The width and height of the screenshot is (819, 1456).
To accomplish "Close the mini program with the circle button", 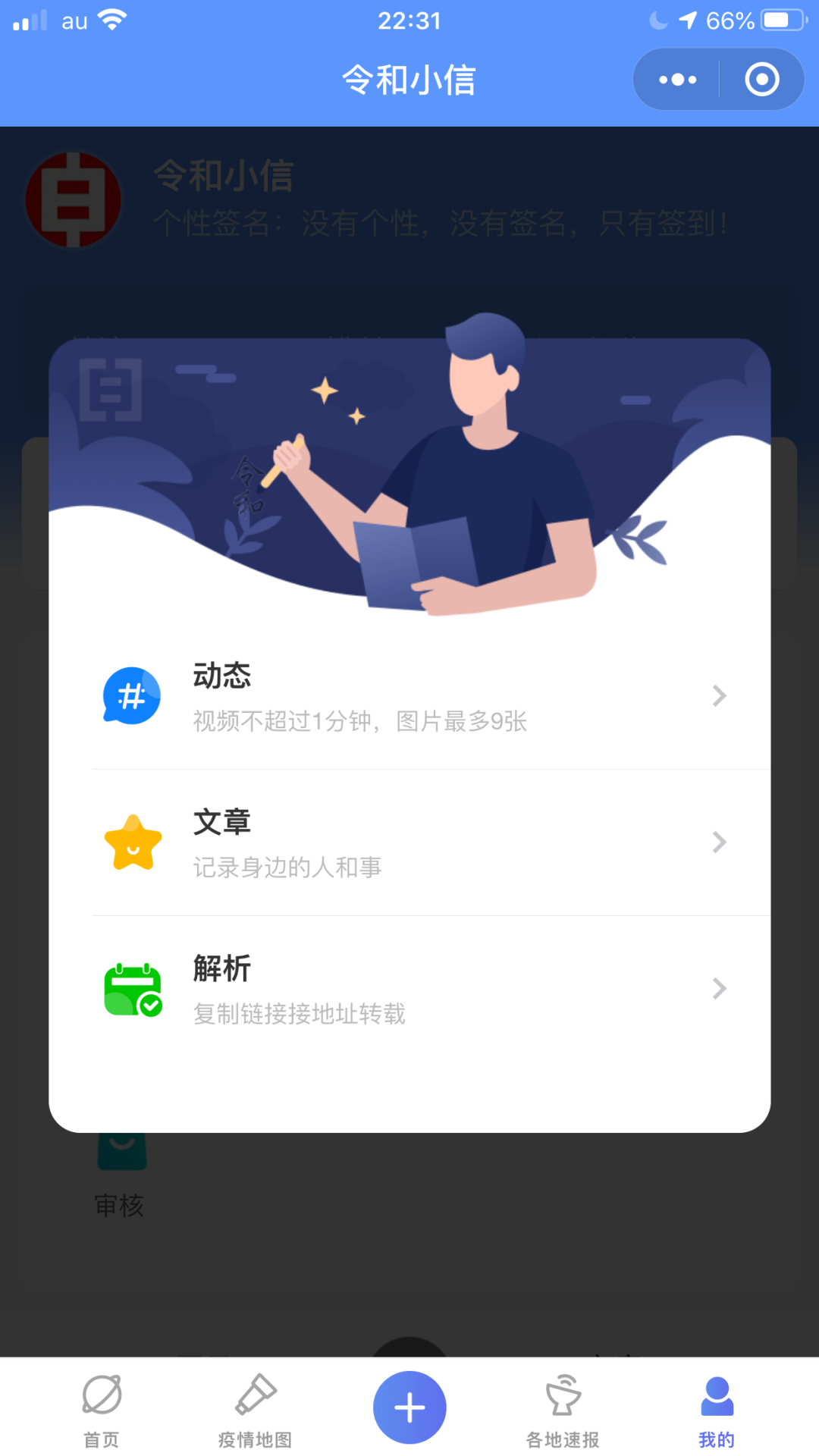I will [x=761, y=80].
